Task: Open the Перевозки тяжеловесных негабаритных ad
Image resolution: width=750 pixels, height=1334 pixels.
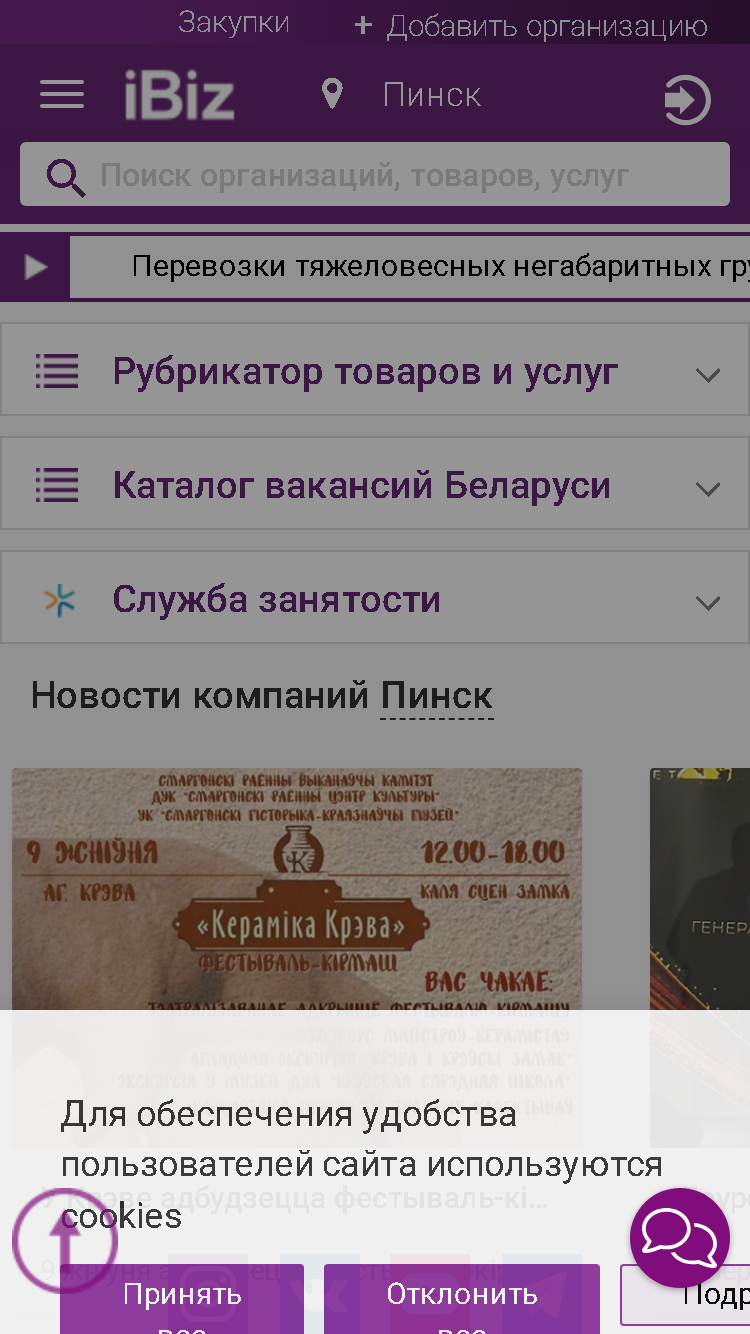Action: (440, 267)
